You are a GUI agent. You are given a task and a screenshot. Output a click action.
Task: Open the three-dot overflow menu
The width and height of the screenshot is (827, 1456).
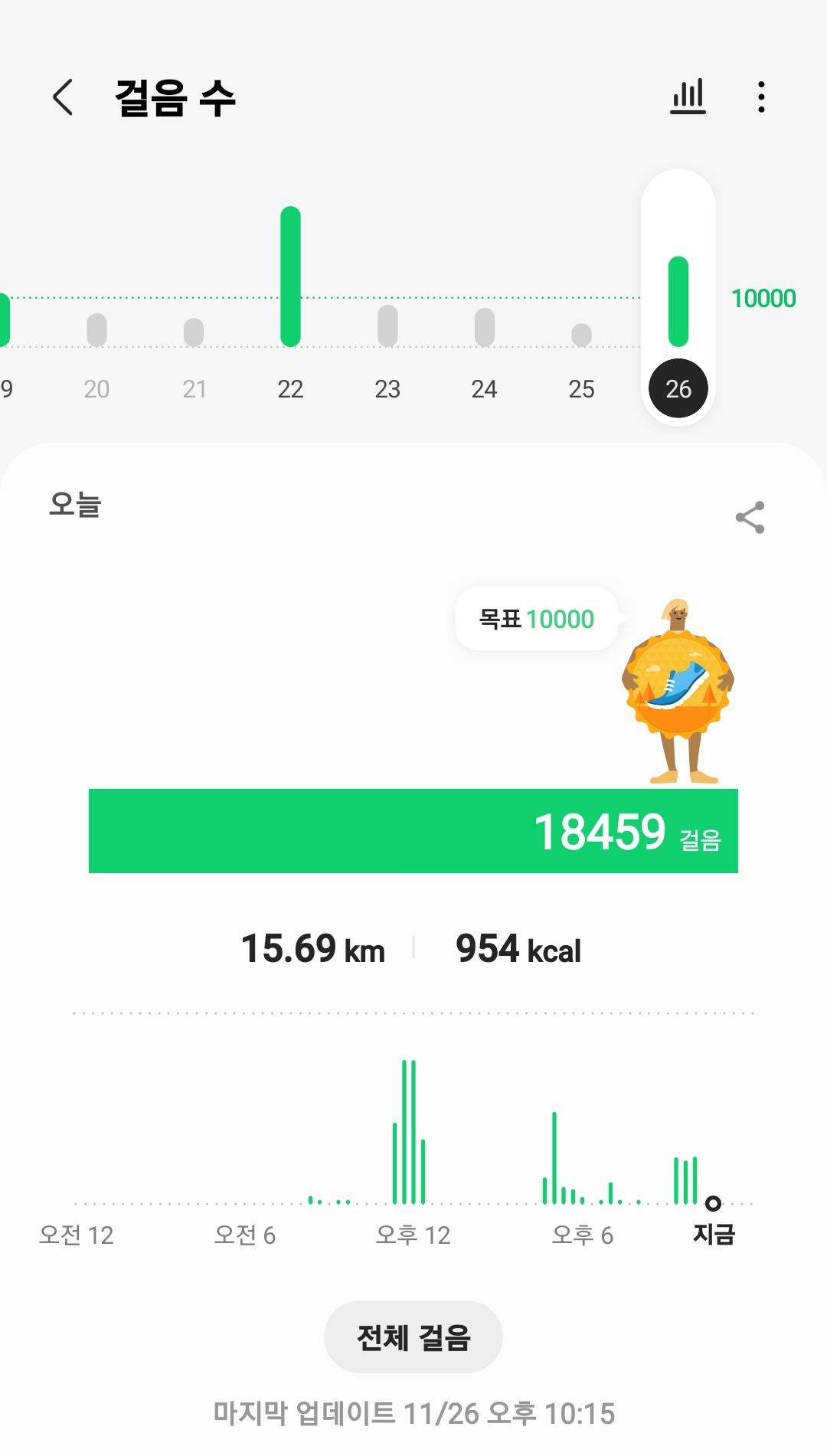(760, 97)
